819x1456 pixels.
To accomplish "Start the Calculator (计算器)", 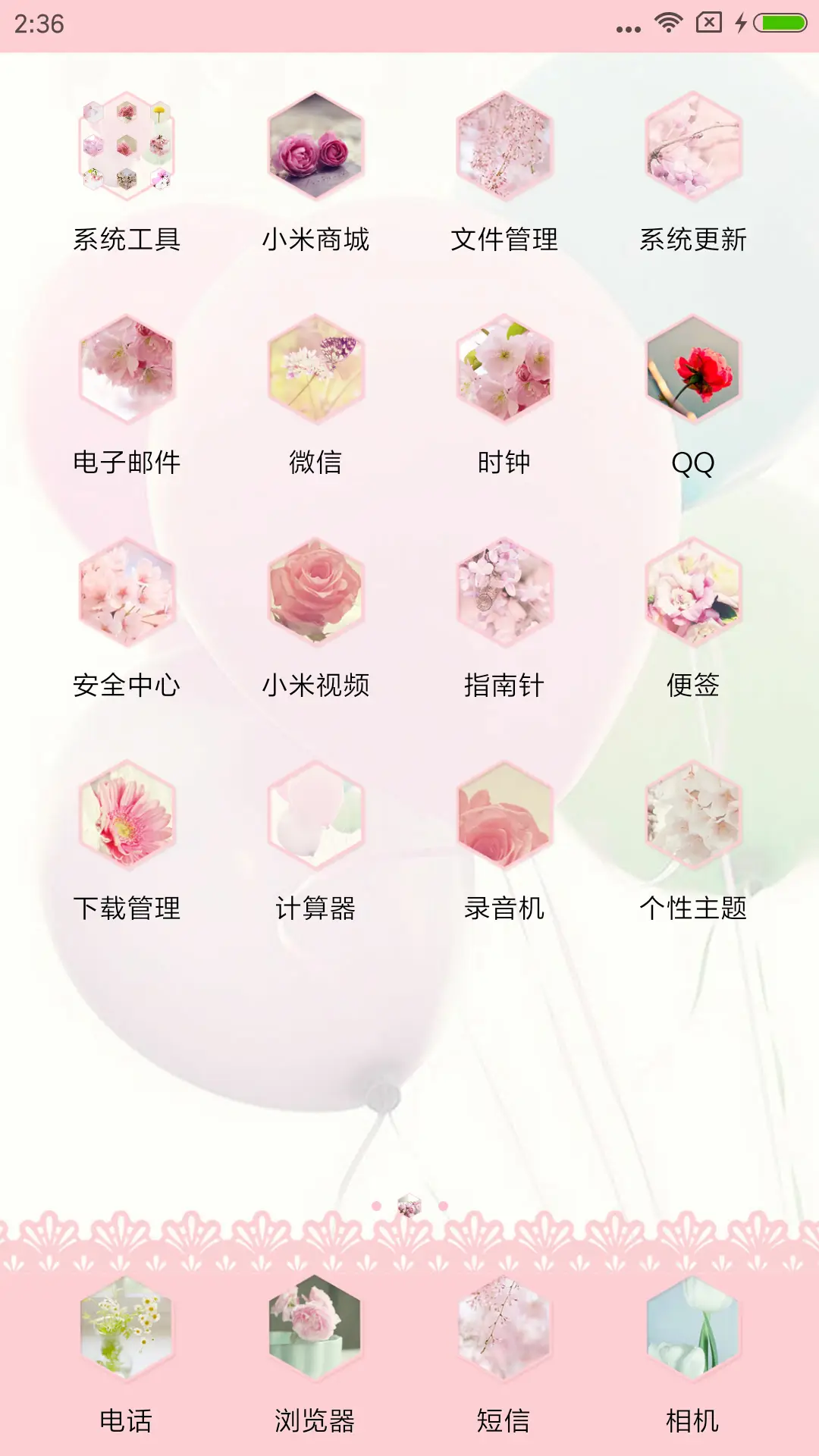I will [x=315, y=819].
